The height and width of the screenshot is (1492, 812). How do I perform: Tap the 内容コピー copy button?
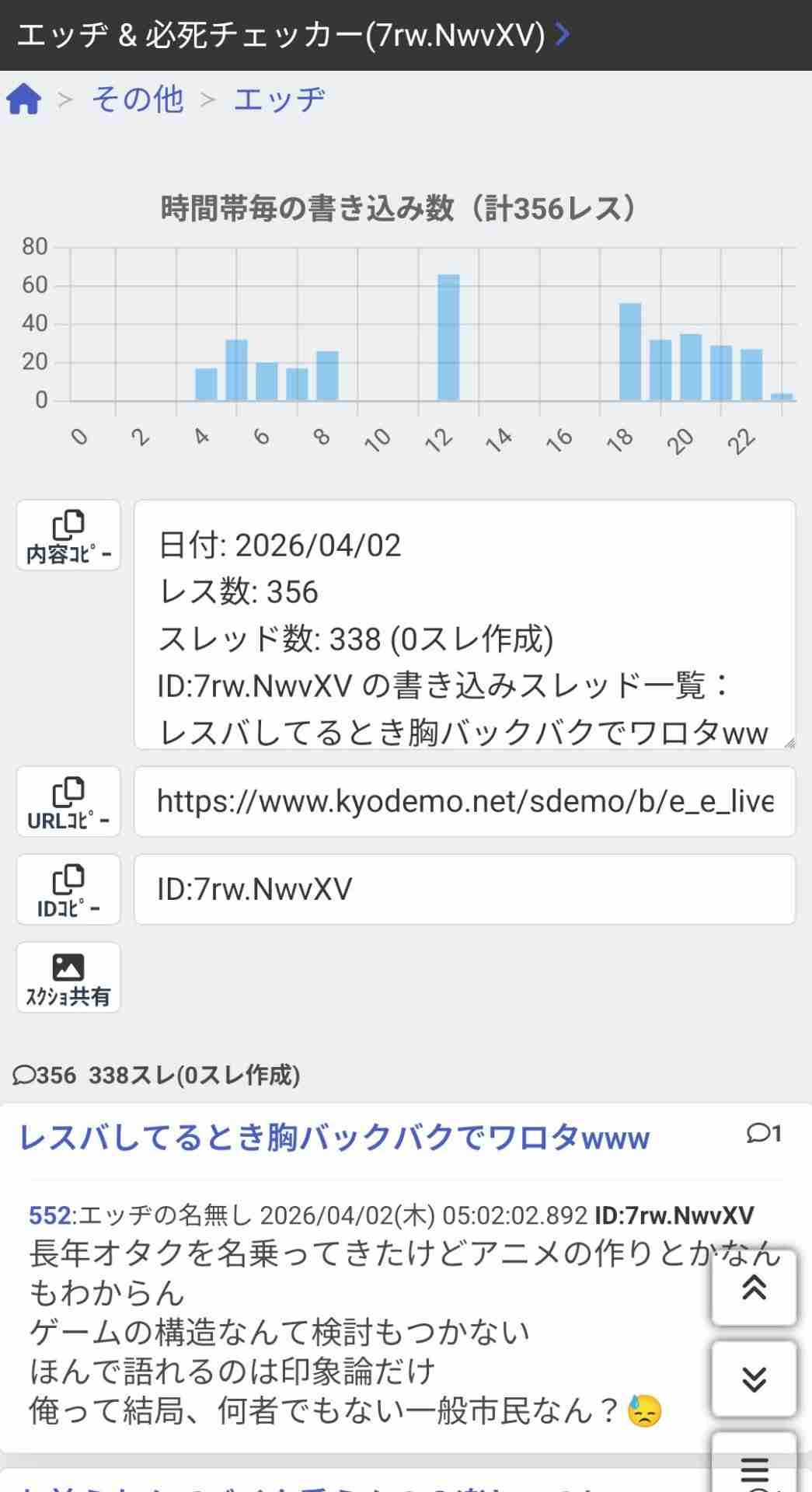68,535
